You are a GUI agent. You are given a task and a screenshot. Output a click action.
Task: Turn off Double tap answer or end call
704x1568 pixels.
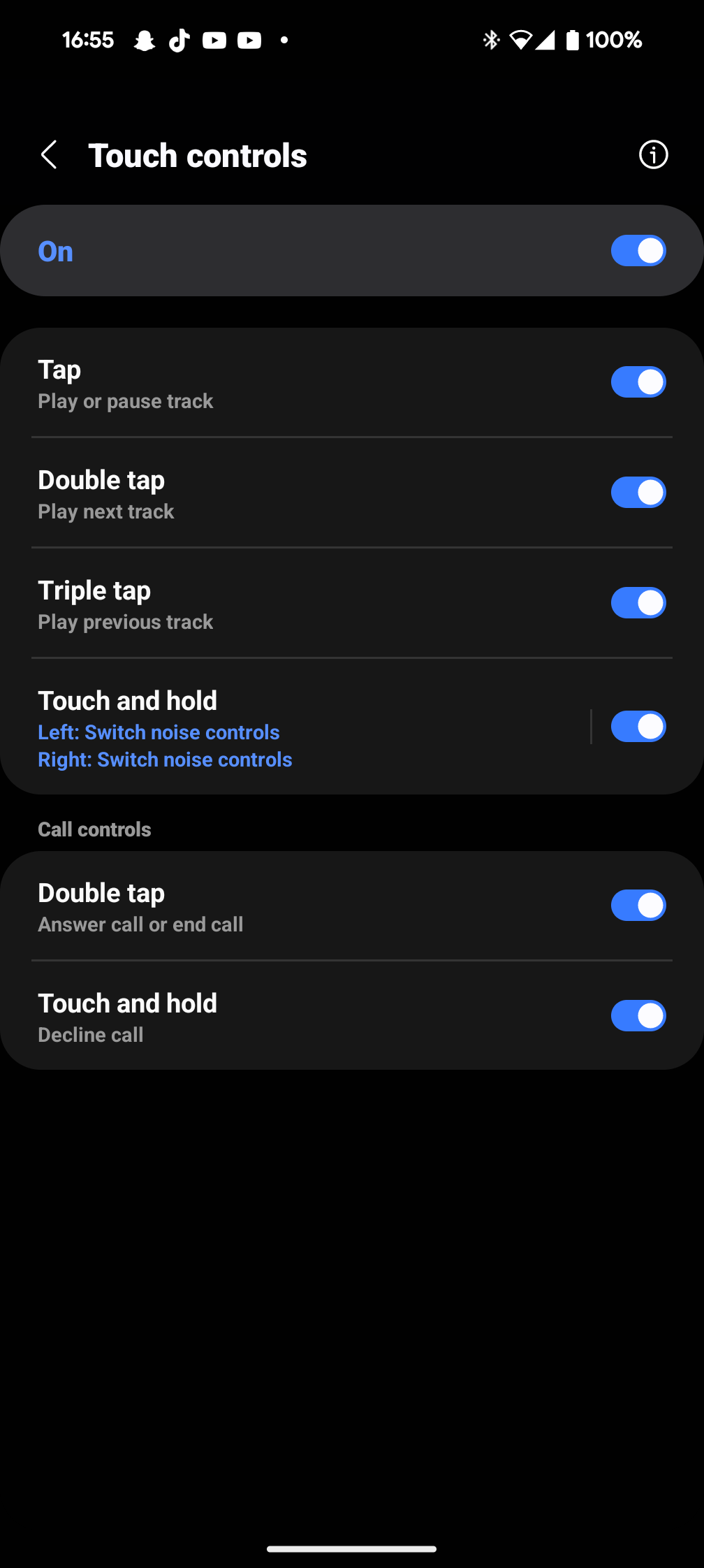(638, 906)
